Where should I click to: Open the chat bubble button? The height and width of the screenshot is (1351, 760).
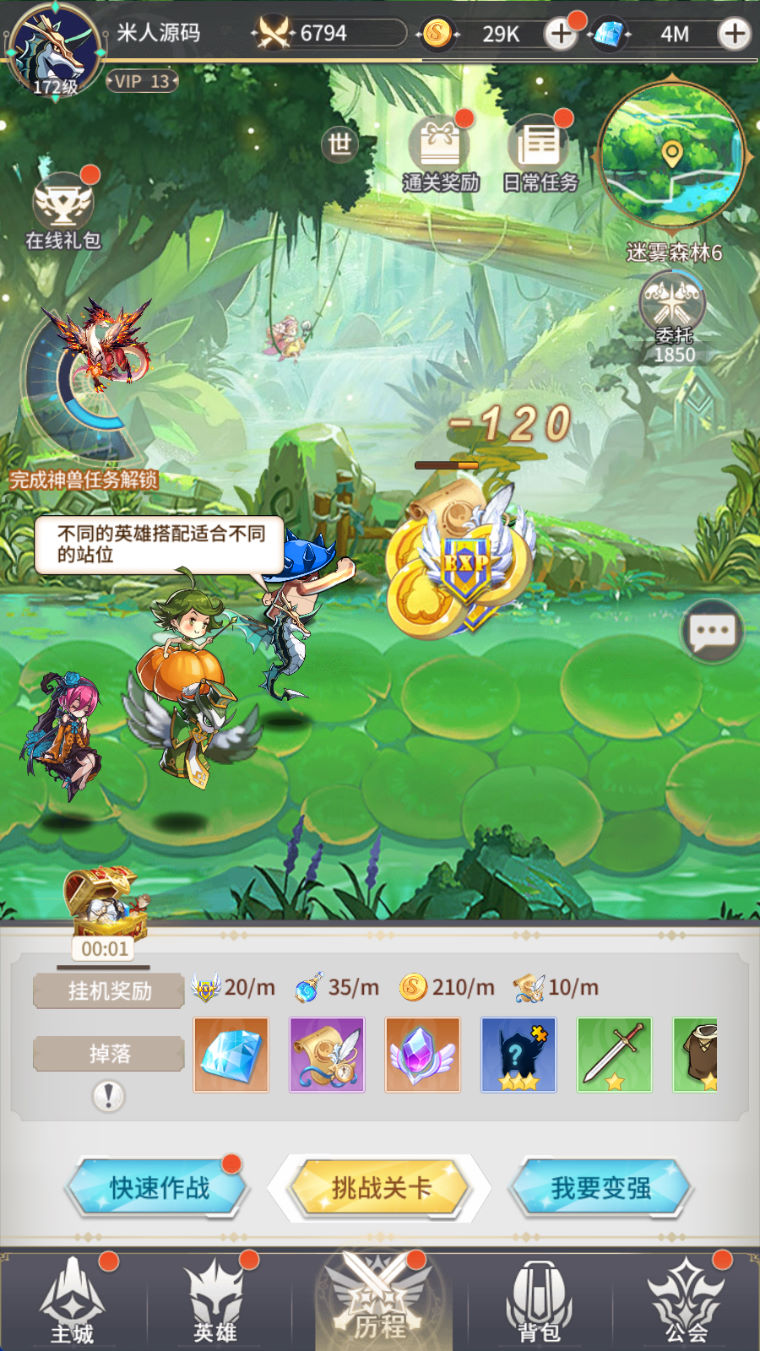point(712,632)
